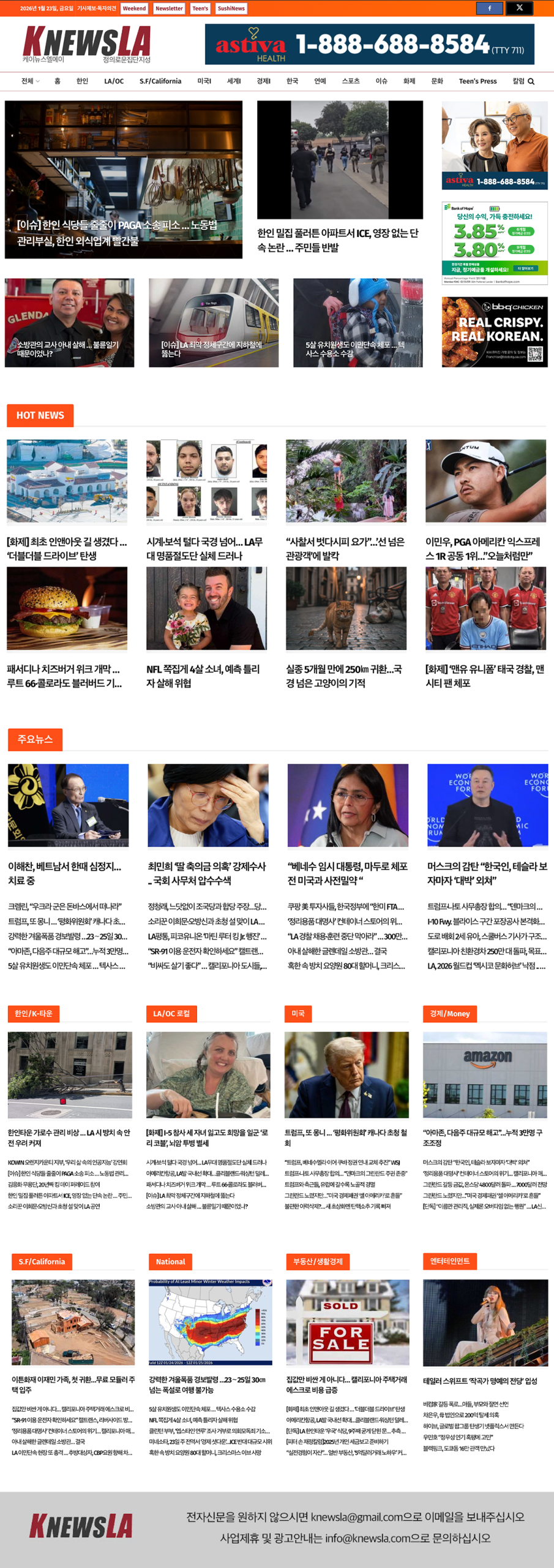This screenshot has height=1568, width=554.
Task: Switch to the S.F/California section
Action: (x=160, y=81)
